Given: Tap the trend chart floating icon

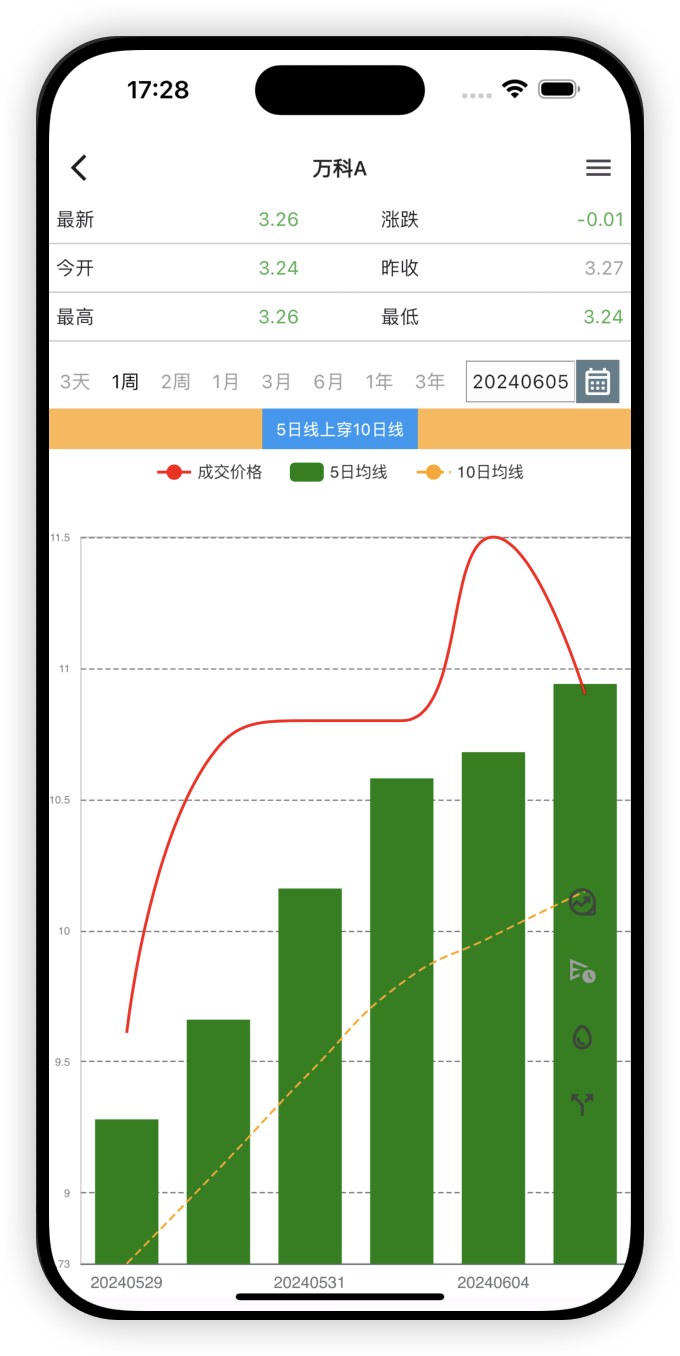Looking at the screenshot, I should (583, 903).
